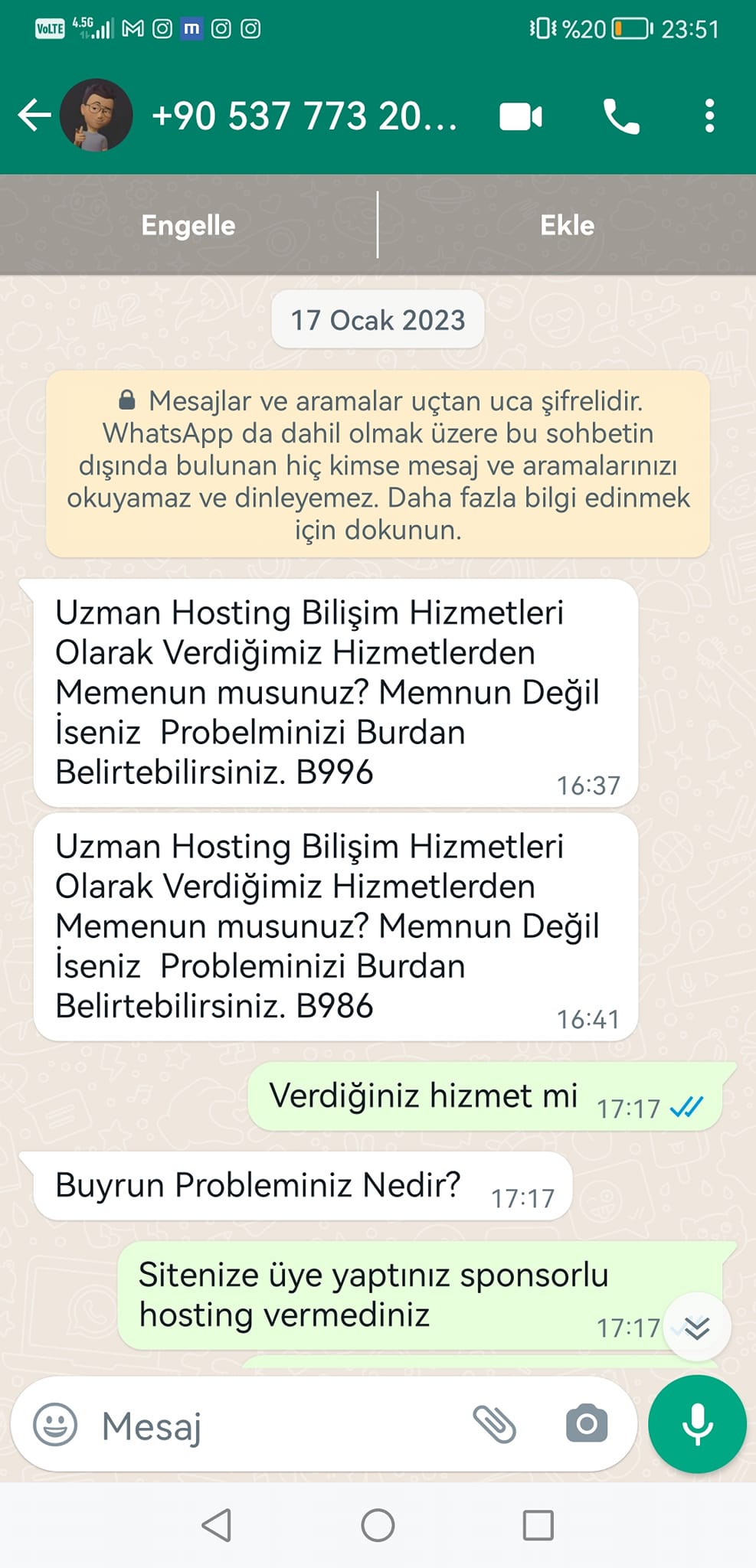Tap Ekle to add the contact
Screen dimensions: 756x1568
(568, 225)
